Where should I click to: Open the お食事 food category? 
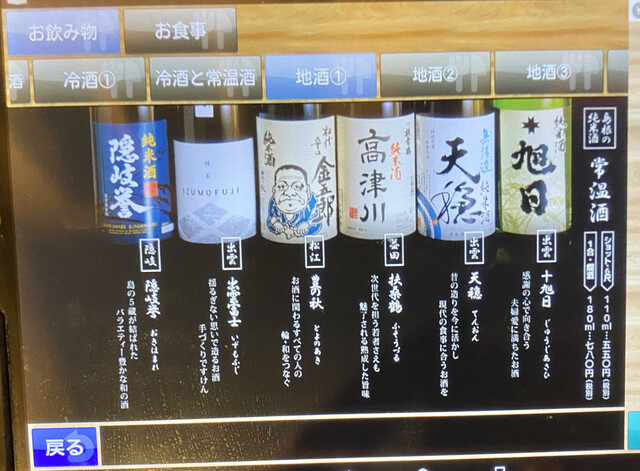point(180,30)
